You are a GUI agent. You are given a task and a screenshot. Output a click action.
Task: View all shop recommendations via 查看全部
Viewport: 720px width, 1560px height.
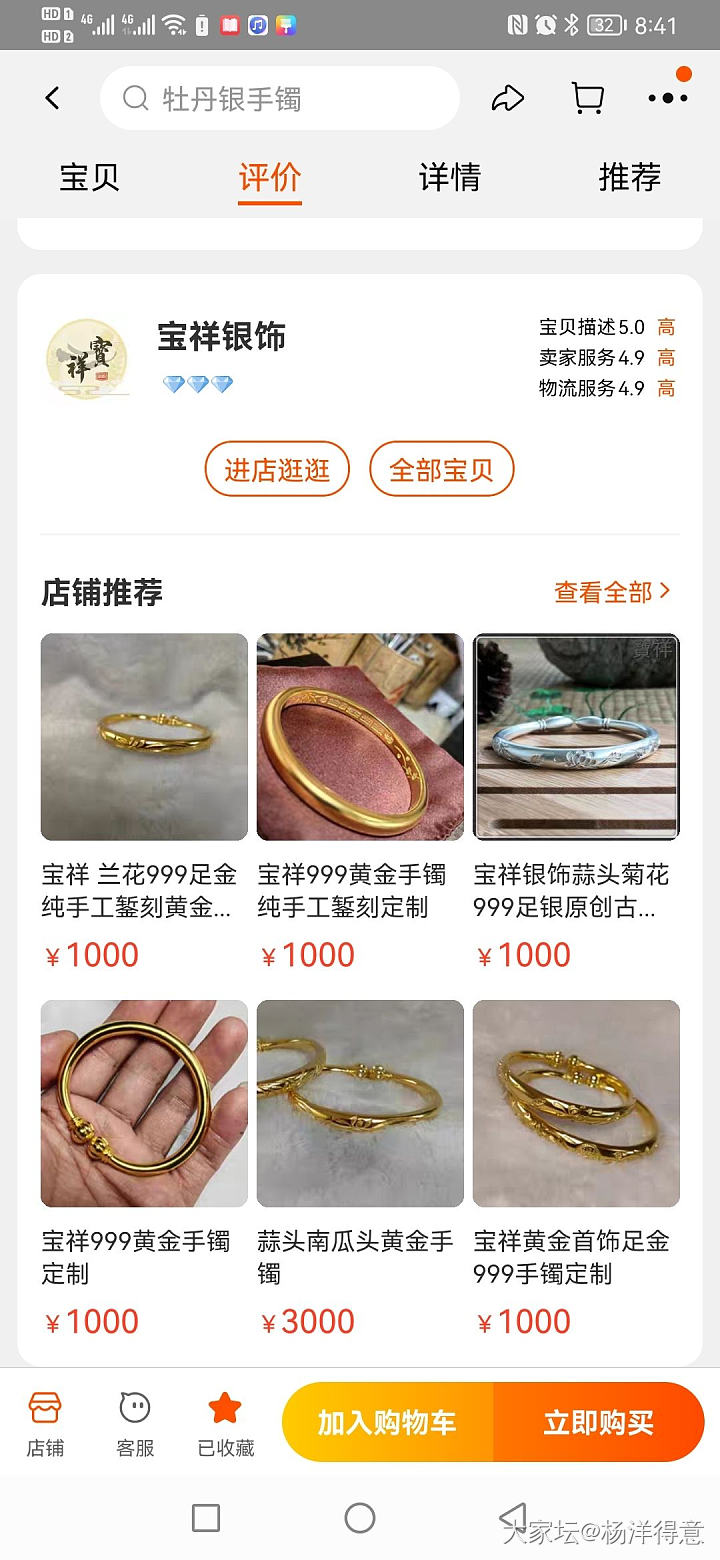point(612,592)
